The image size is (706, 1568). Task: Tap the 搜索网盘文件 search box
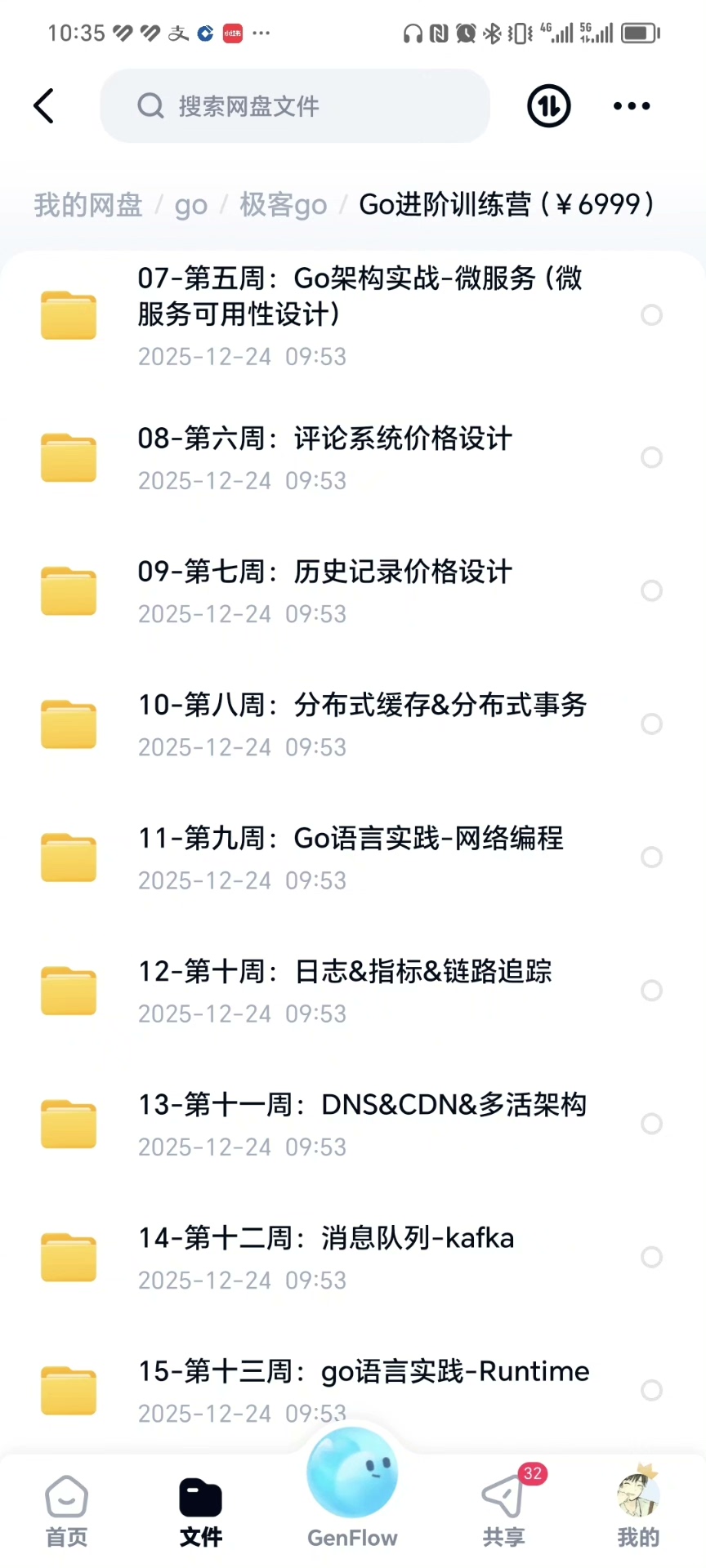pos(294,106)
